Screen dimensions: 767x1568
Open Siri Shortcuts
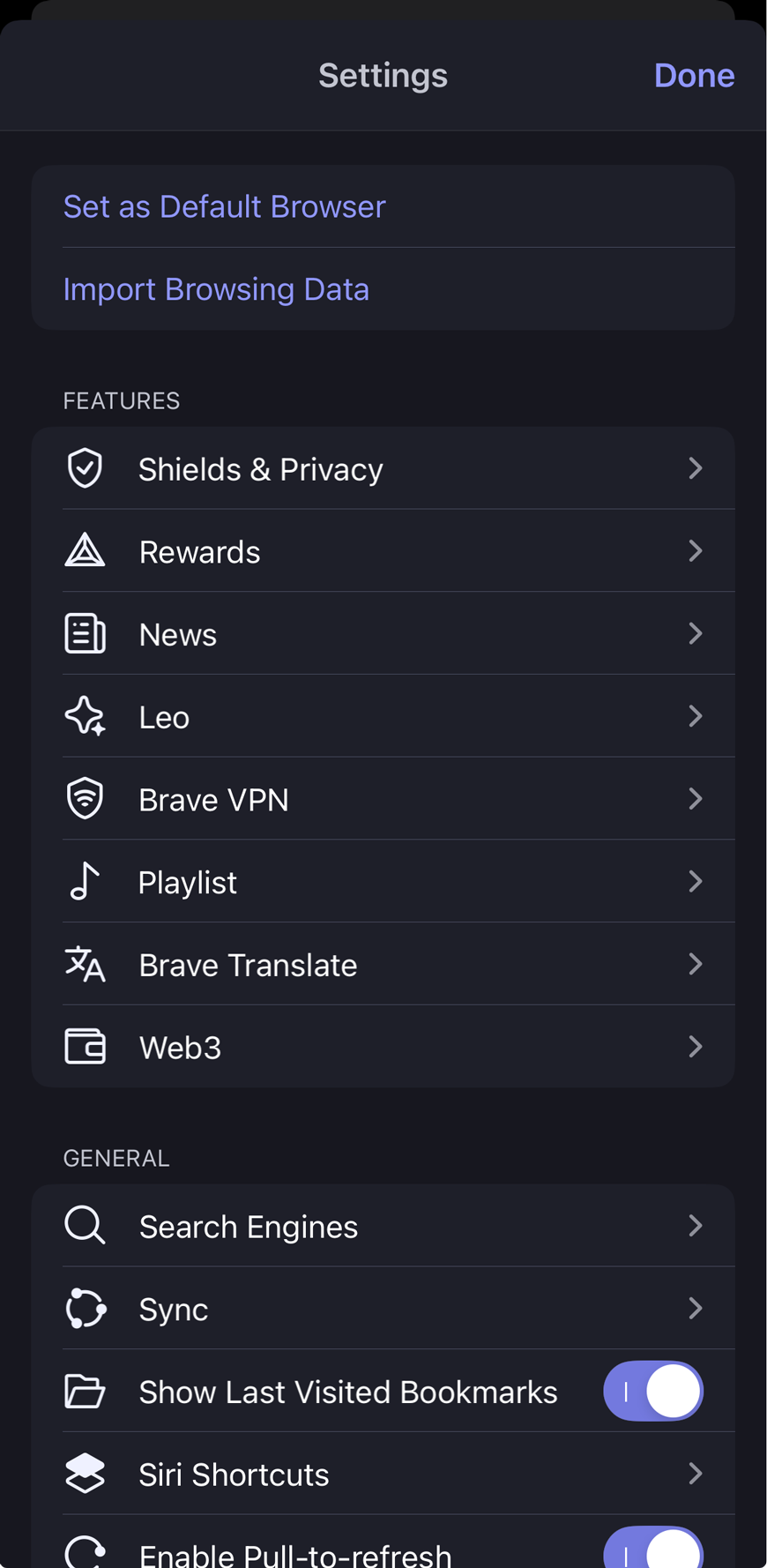coord(383,1474)
